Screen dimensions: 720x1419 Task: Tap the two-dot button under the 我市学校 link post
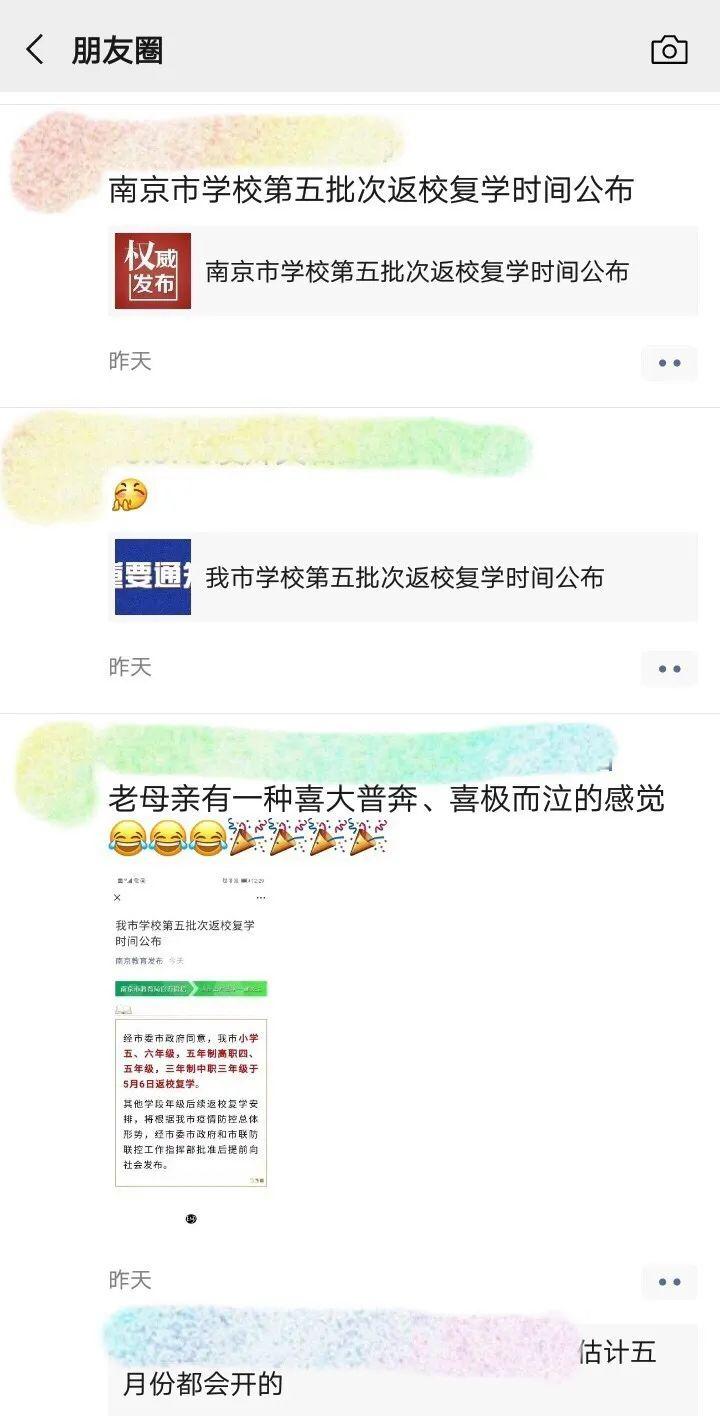coord(669,669)
